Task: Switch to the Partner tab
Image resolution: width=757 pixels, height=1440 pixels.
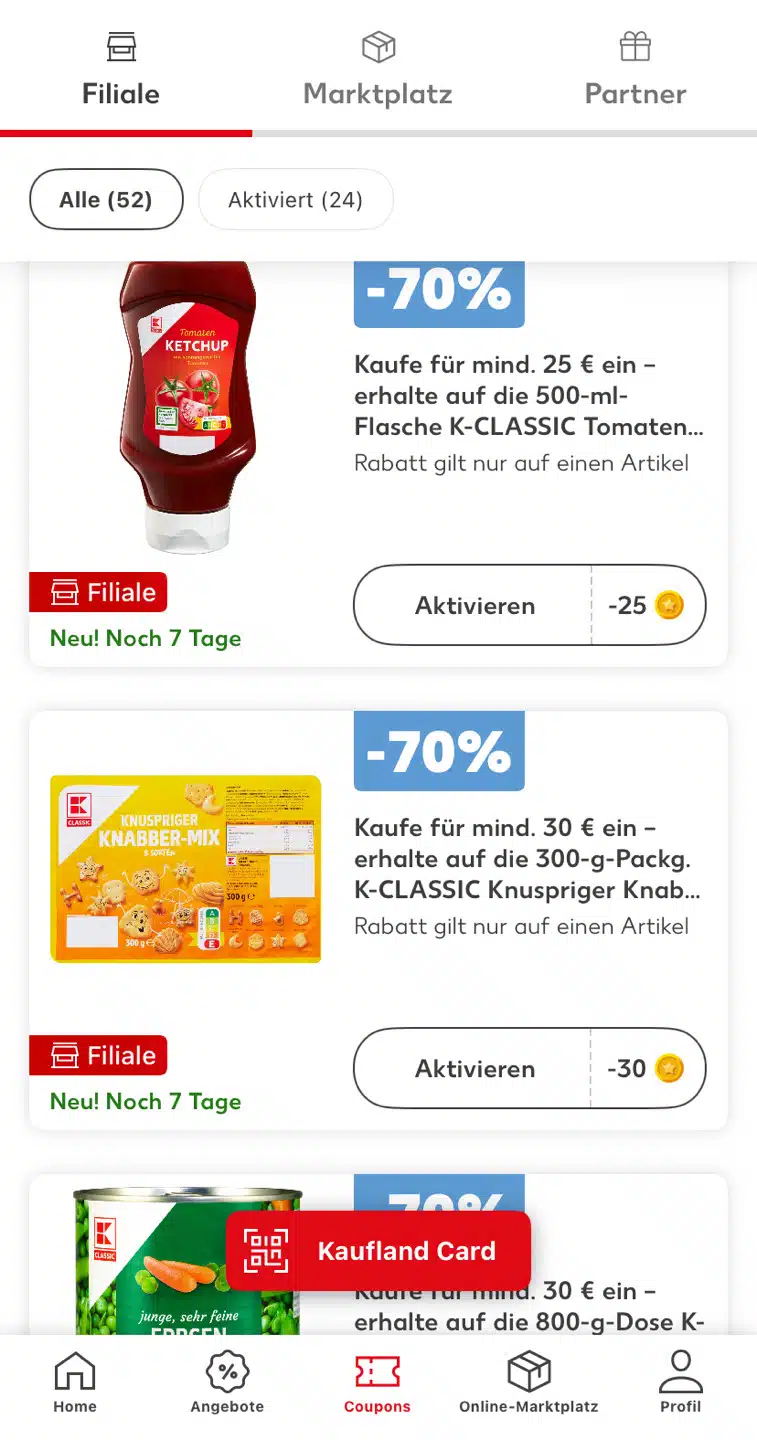Action: tap(635, 68)
